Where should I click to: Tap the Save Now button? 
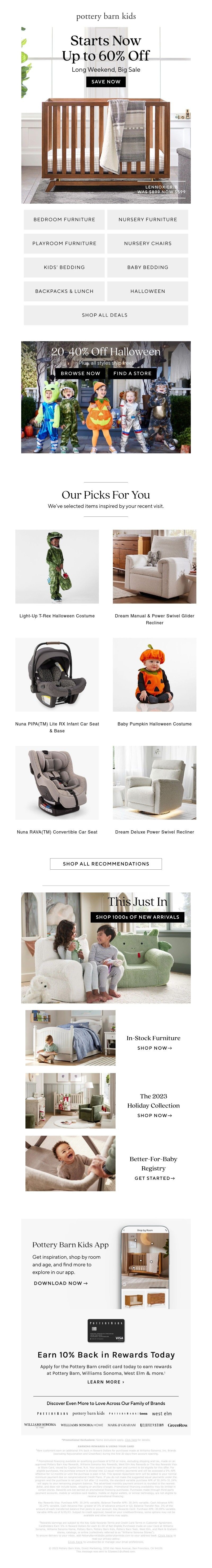[x=106, y=82]
